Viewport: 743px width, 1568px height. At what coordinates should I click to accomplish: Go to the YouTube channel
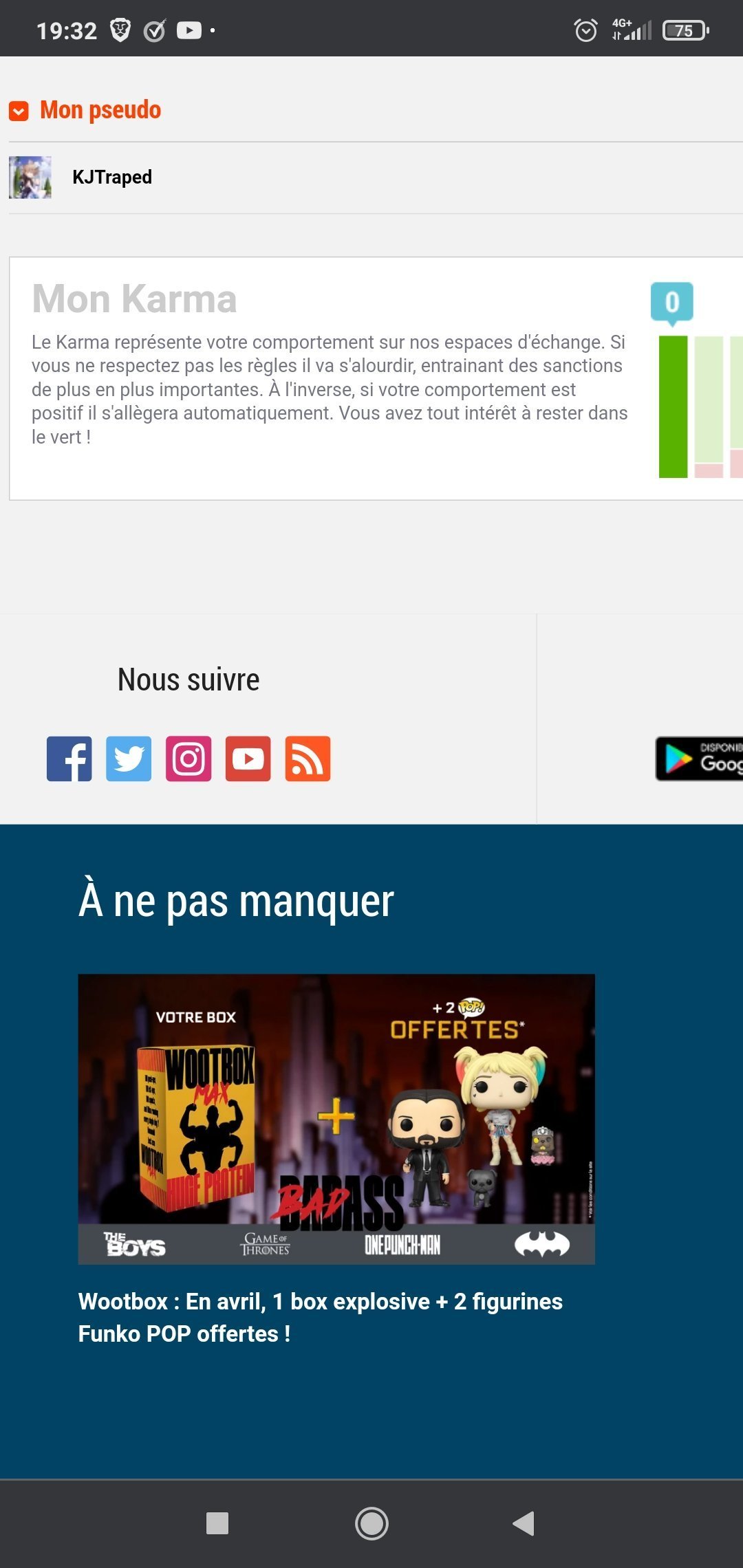[x=248, y=759]
